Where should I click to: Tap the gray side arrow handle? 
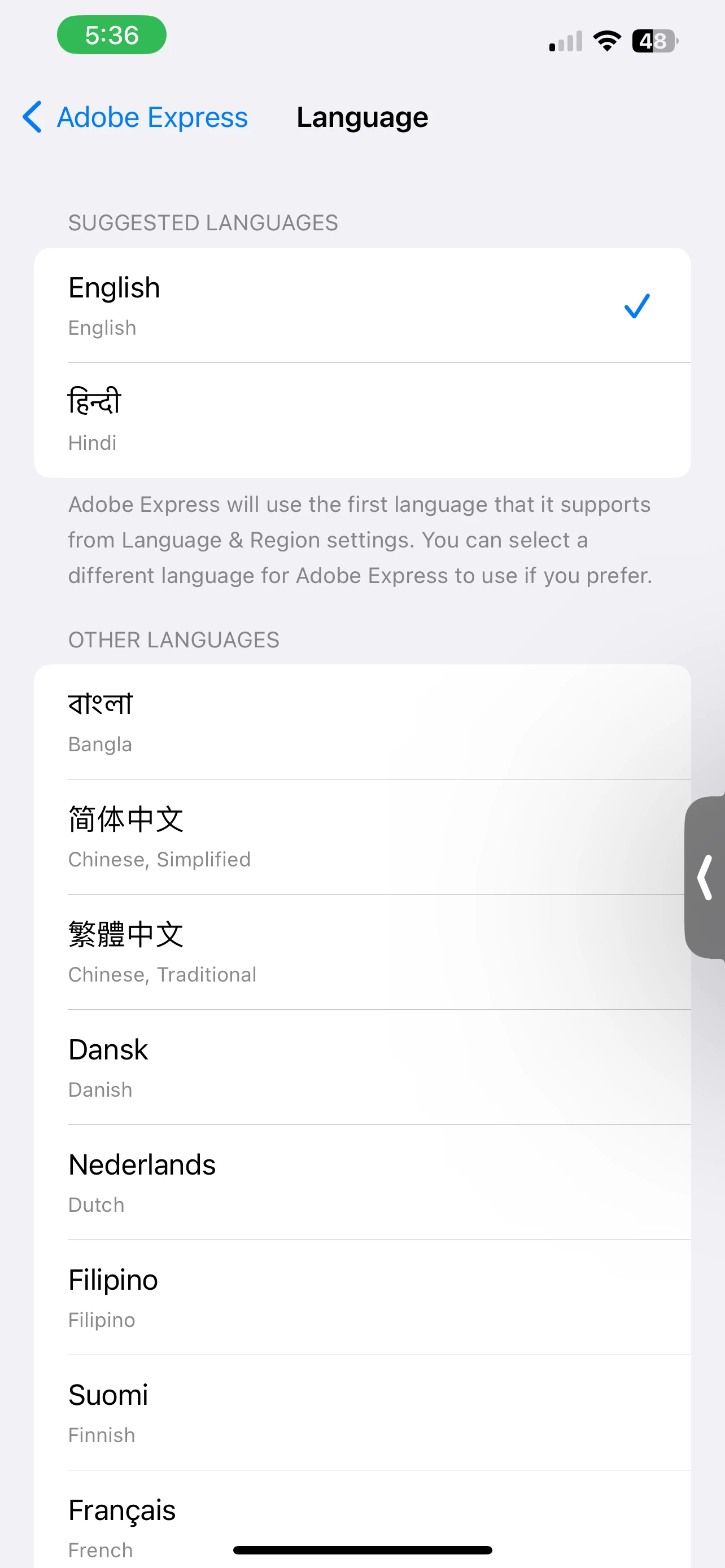[706, 877]
